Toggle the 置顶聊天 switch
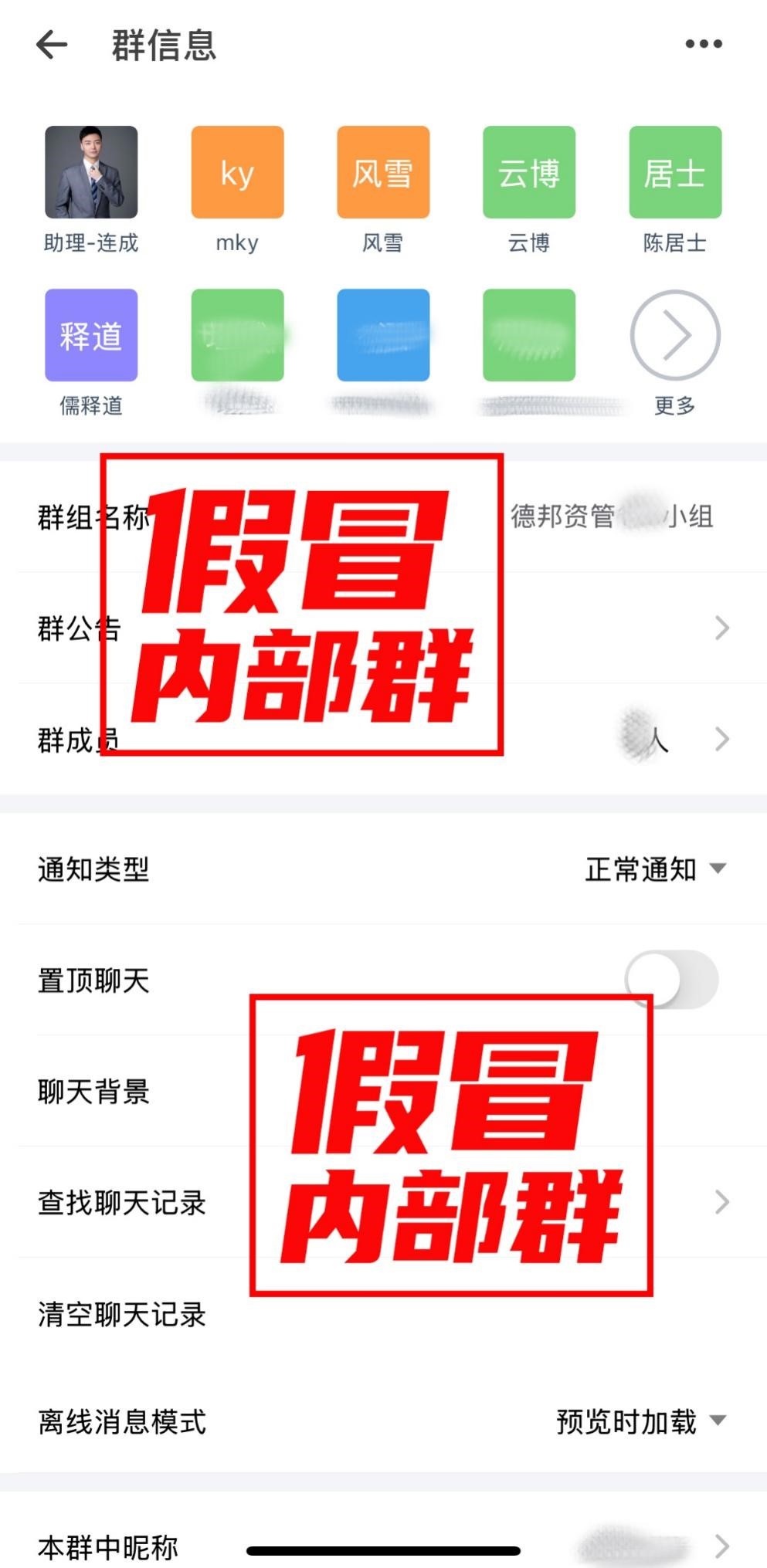767x1568 pixels. pyautogui.click(x=671, y=980)
